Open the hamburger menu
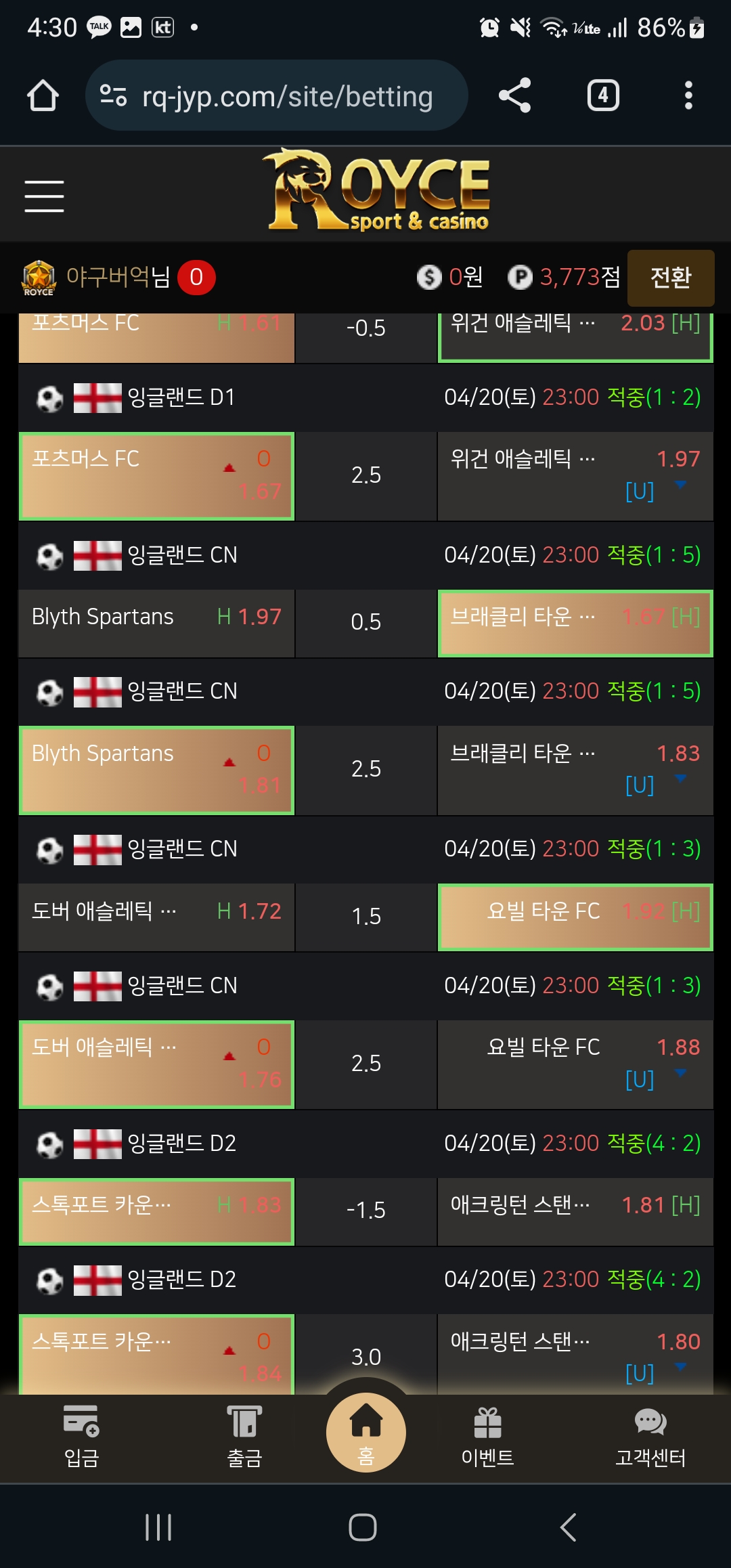731x1568 pixels. point(44,196)
